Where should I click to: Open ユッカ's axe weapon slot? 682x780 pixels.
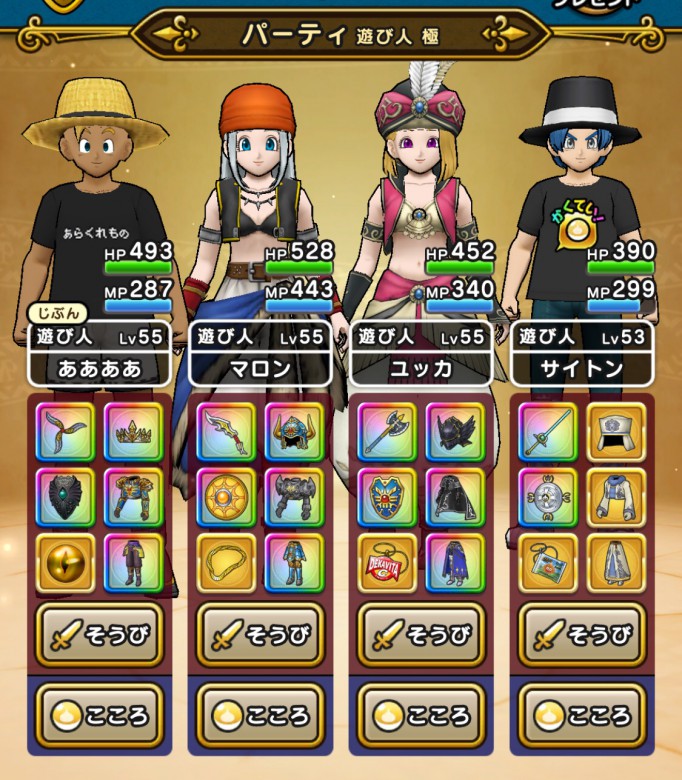pyautogui.click(x=387, y=431)
